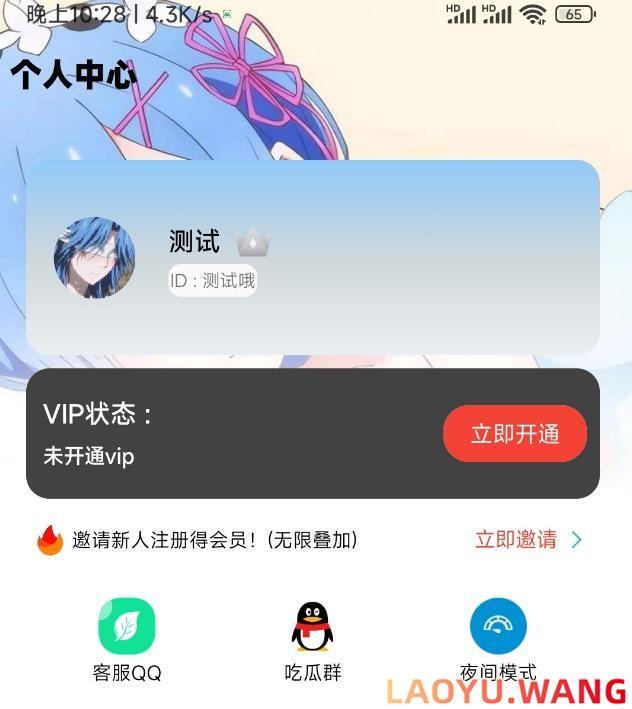
Task: Tap the 立即开通 VIP button
Action: pos(514,434)
